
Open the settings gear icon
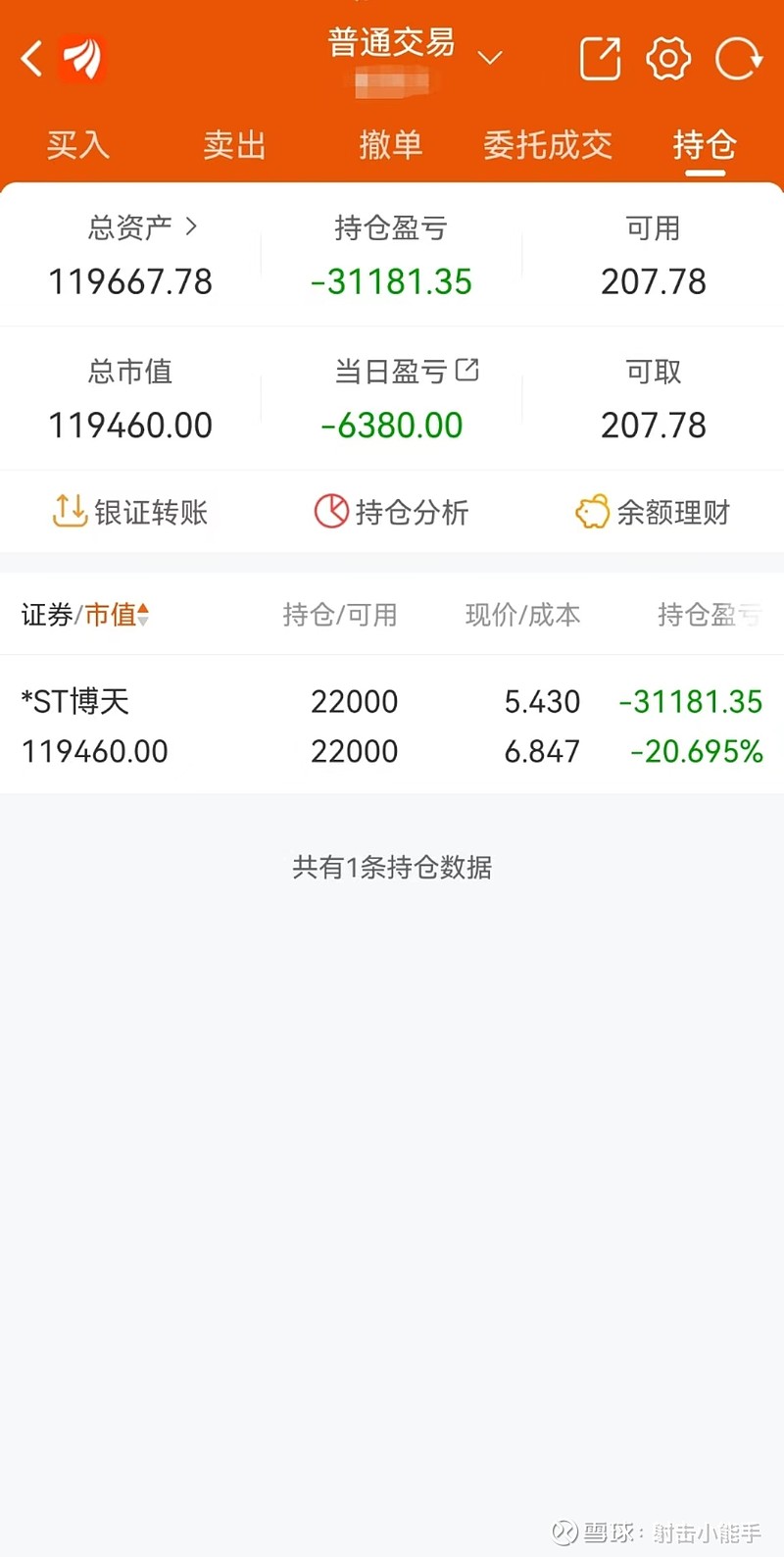(668, 59)
